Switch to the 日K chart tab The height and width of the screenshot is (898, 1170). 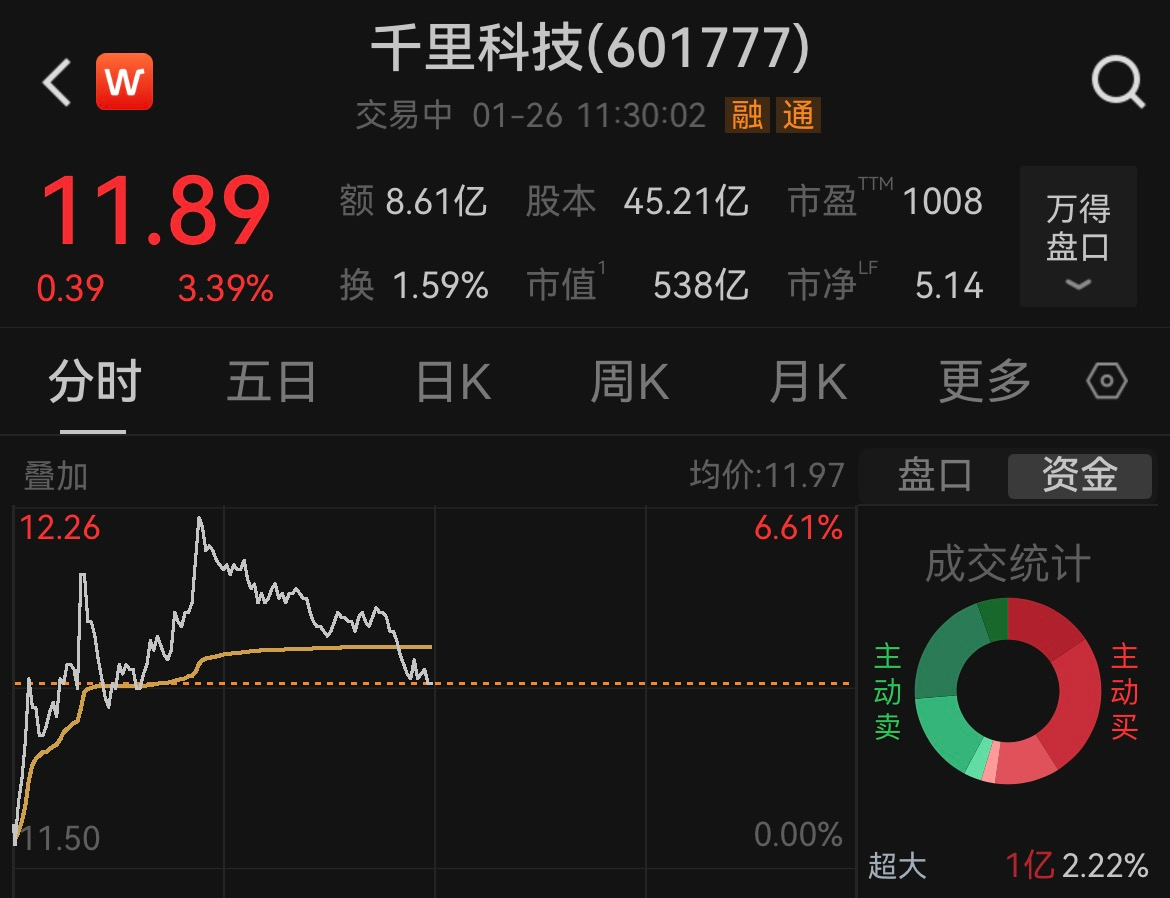point(453,382)
